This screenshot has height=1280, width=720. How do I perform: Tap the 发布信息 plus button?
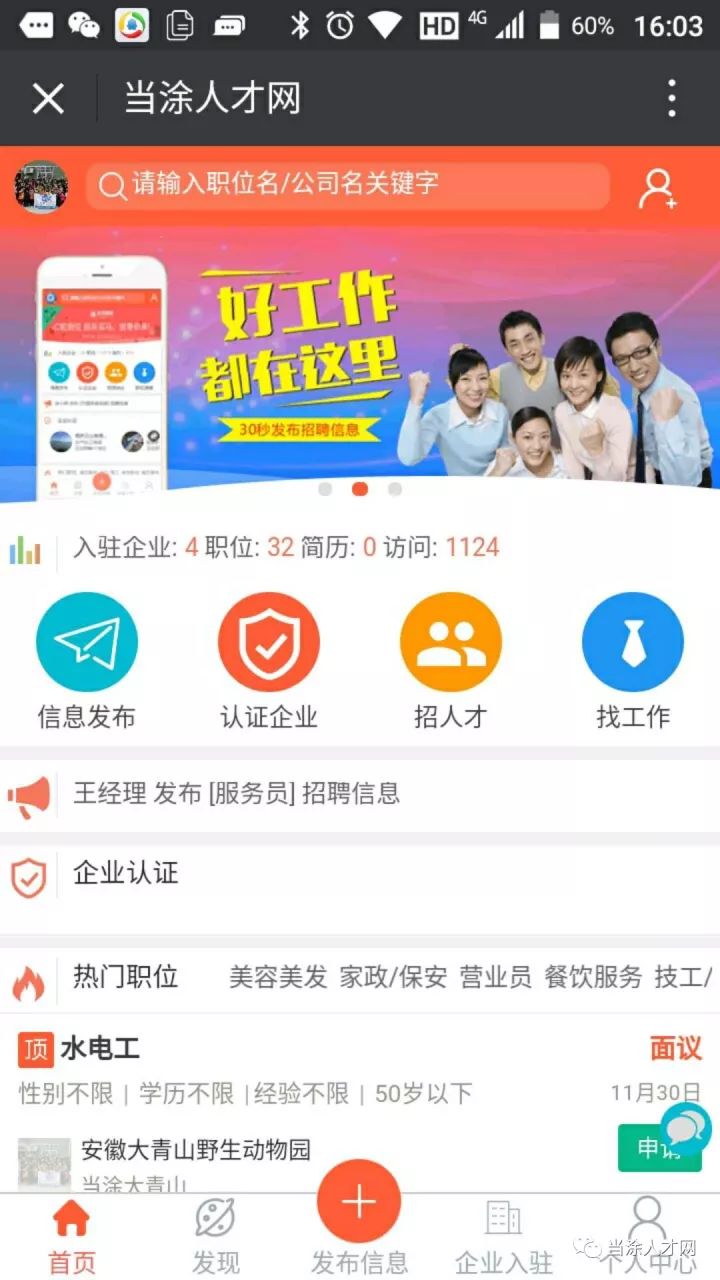pos(359,1201)
